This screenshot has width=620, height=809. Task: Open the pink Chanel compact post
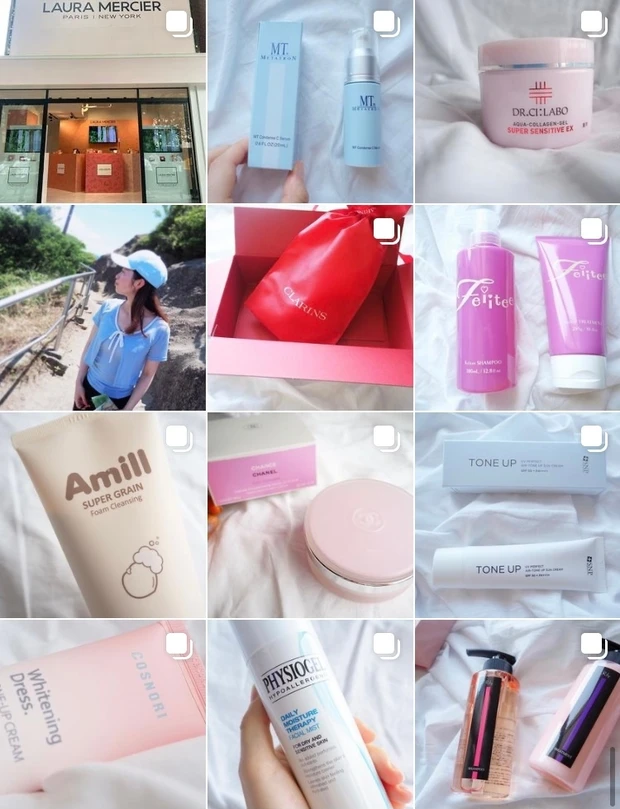pos(310,515)
